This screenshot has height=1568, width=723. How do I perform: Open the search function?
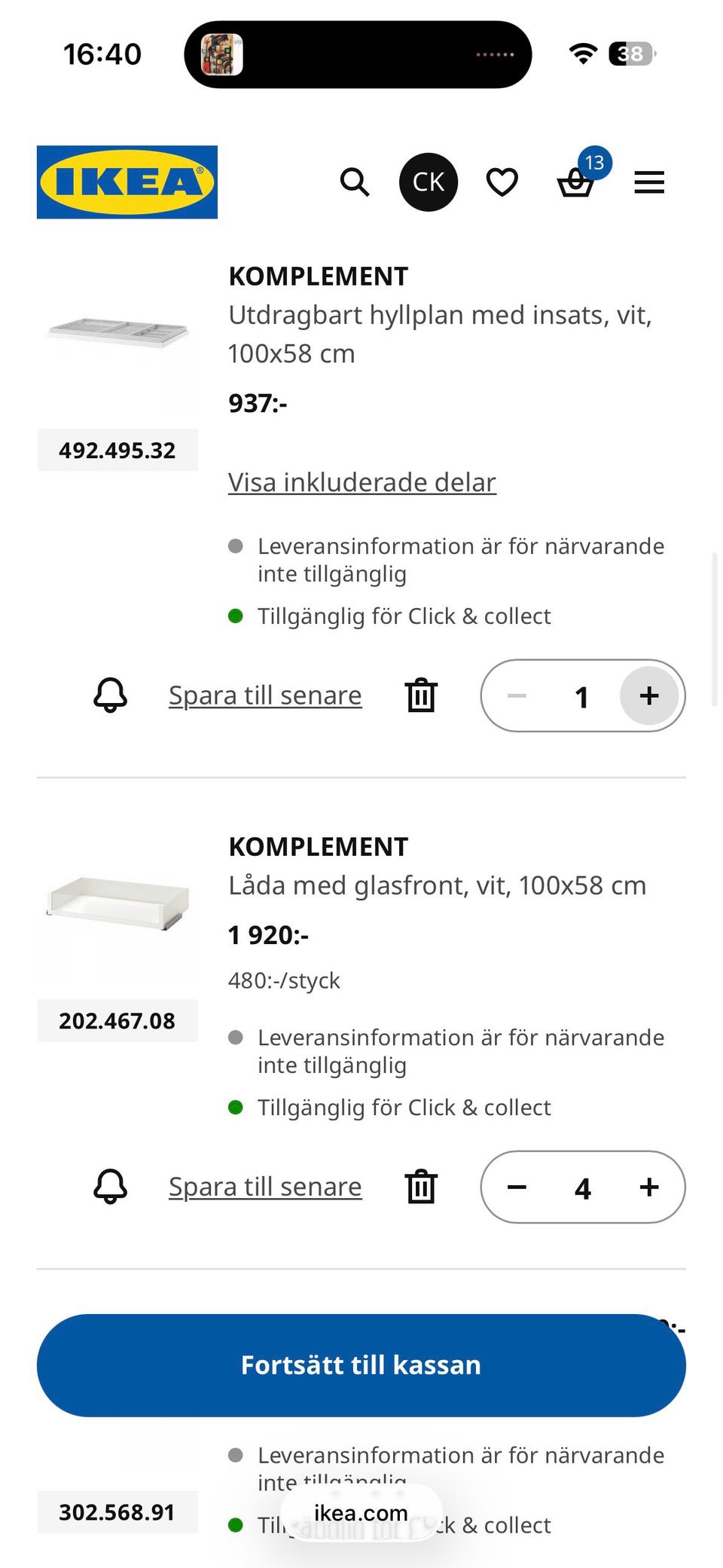point(354,182)
